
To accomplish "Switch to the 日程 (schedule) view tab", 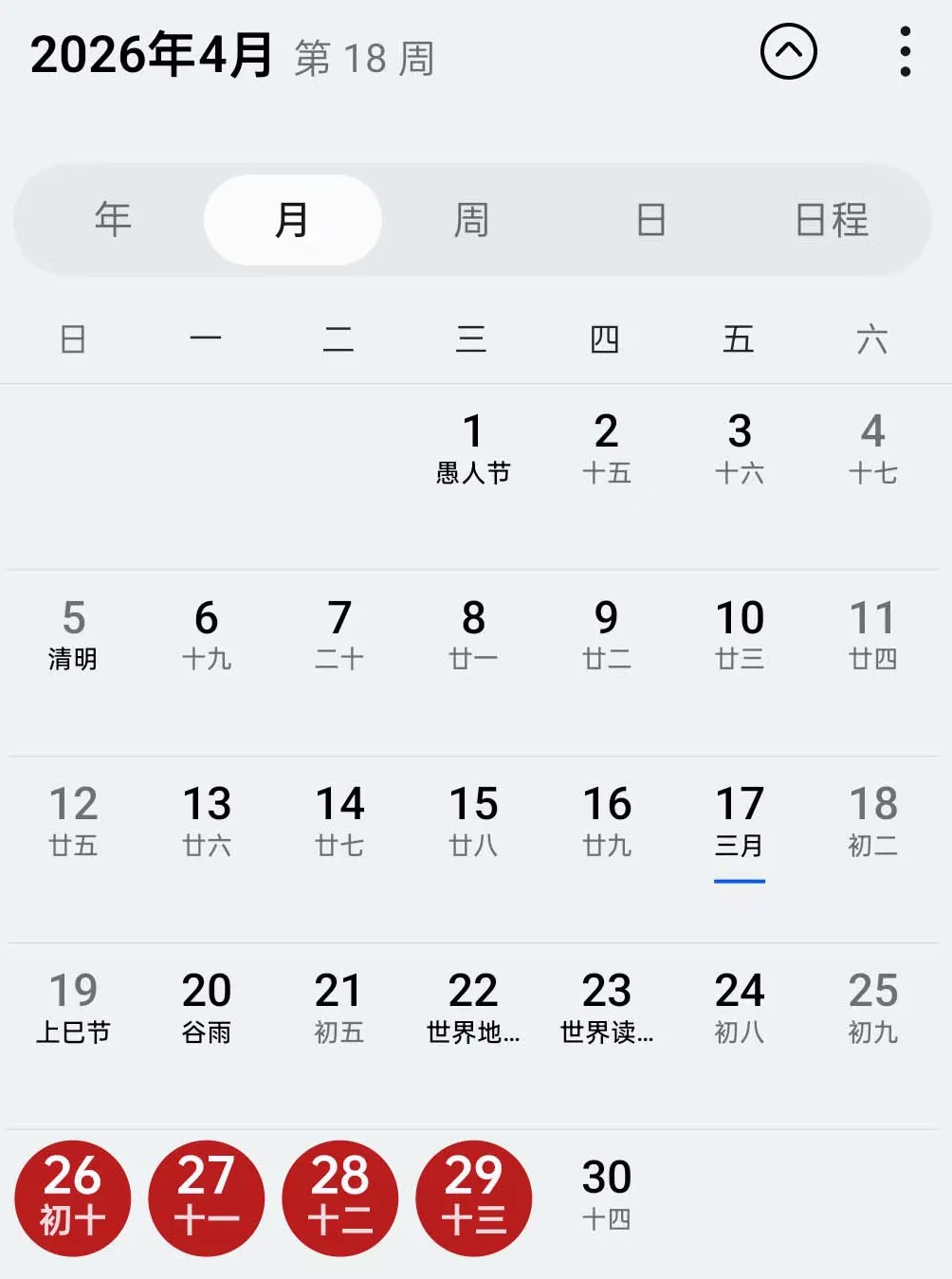I will [x=829, y=219].
